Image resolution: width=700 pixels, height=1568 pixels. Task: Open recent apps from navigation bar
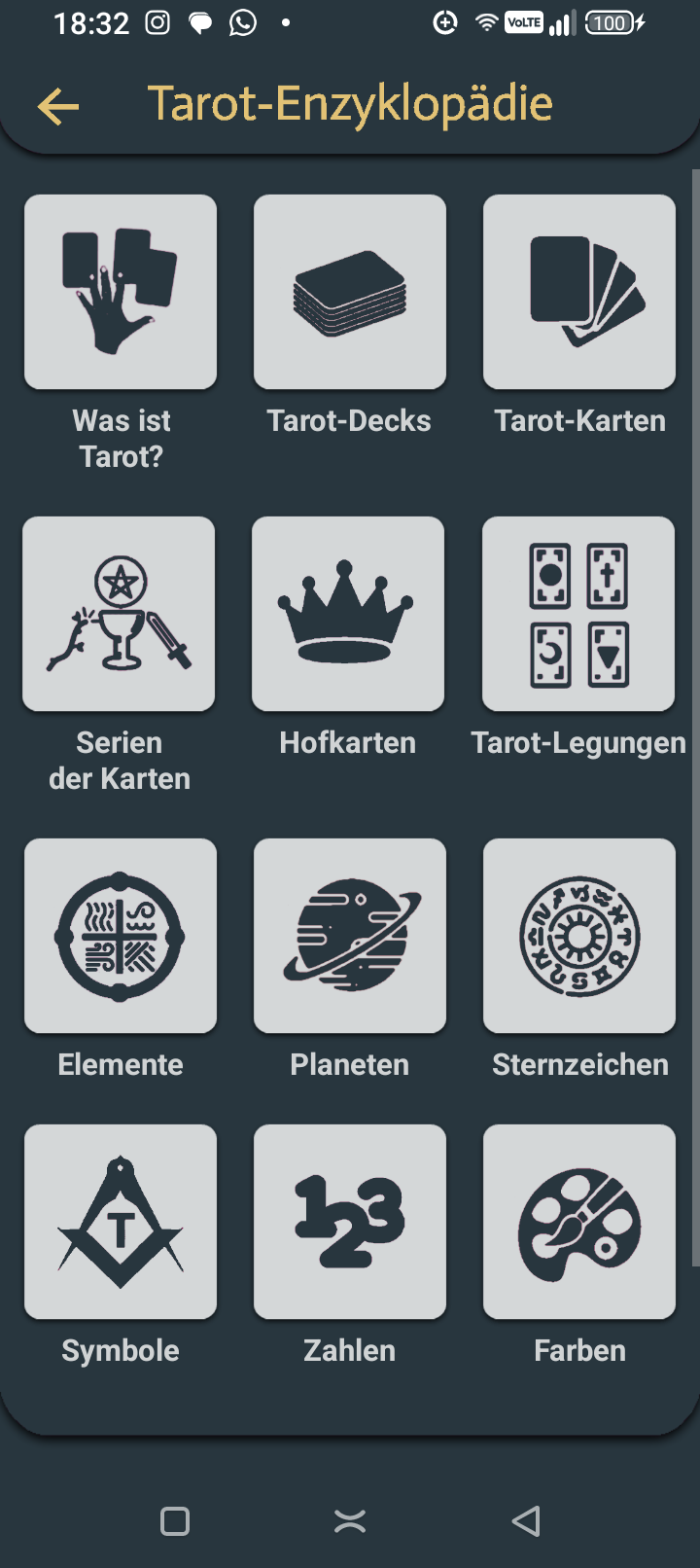click(175, 1521)
